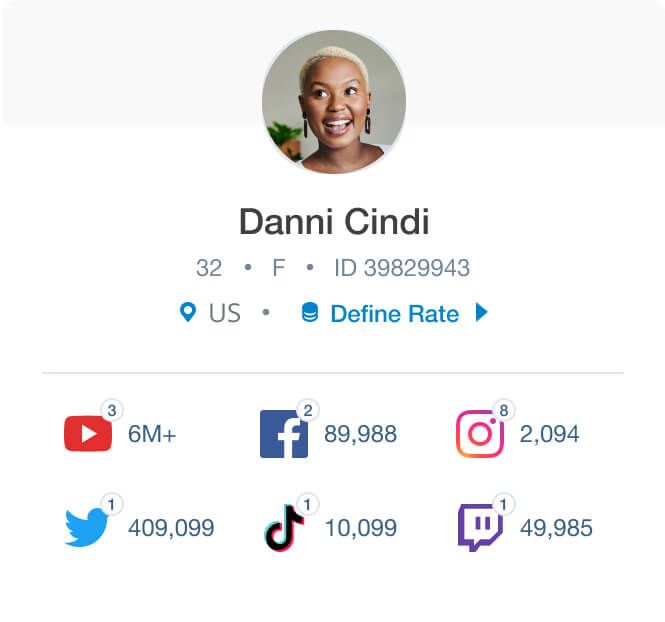Screen dimensions: 665x622
Task: Select the Facebook icon showing 89,988
Action: click(x=283, y=434)
